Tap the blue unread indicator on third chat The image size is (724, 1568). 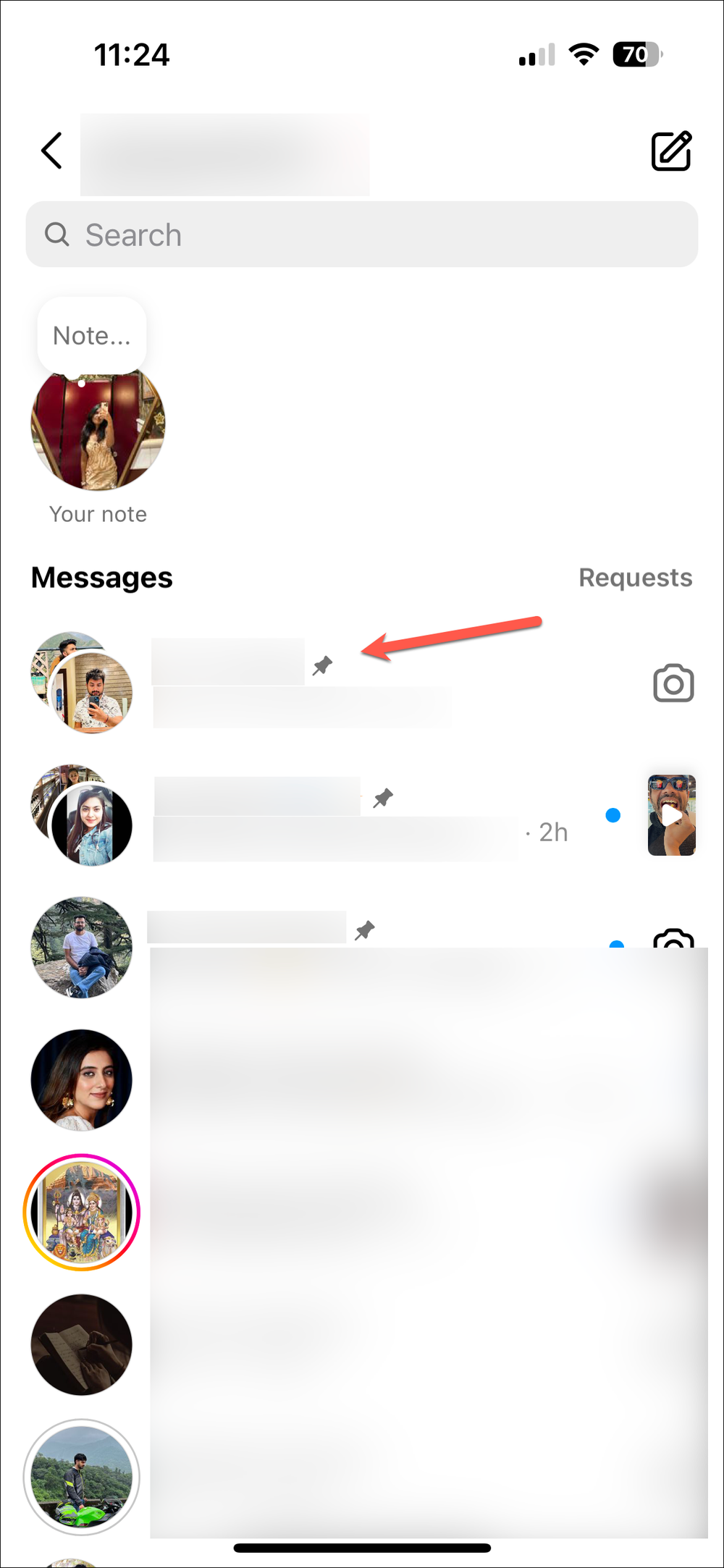615,944
